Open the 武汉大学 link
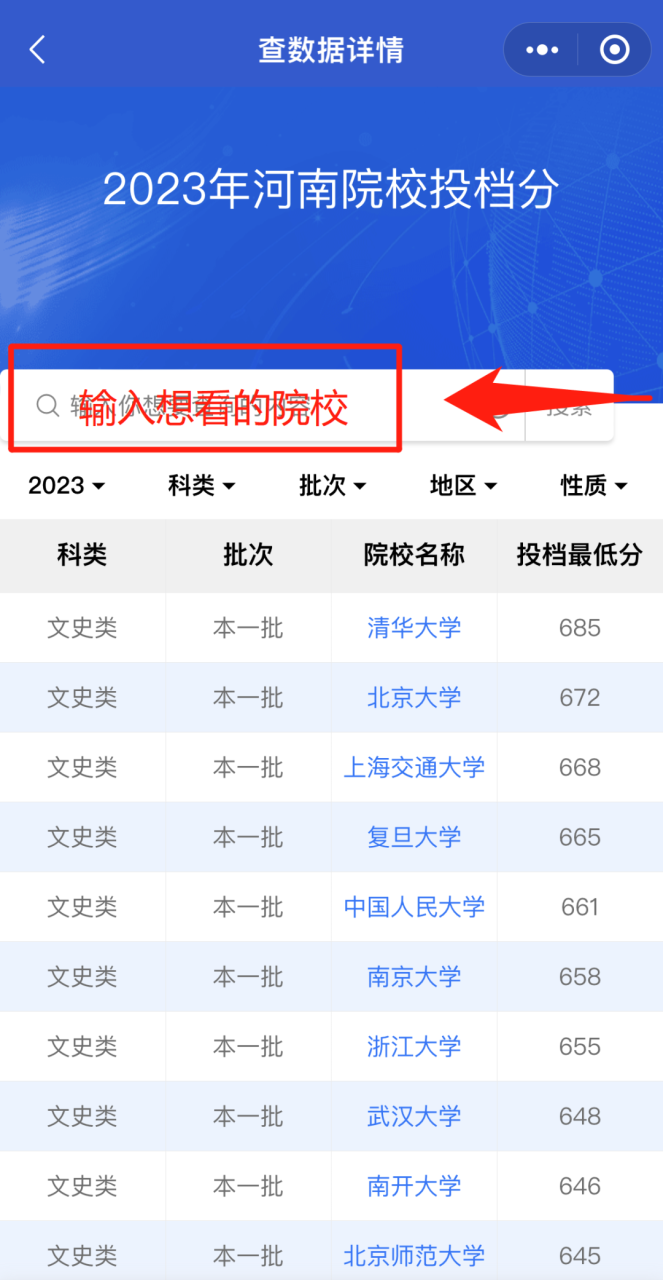Image resolution: width=663 pixels, height=1280 pixels. click(414, 1116)
